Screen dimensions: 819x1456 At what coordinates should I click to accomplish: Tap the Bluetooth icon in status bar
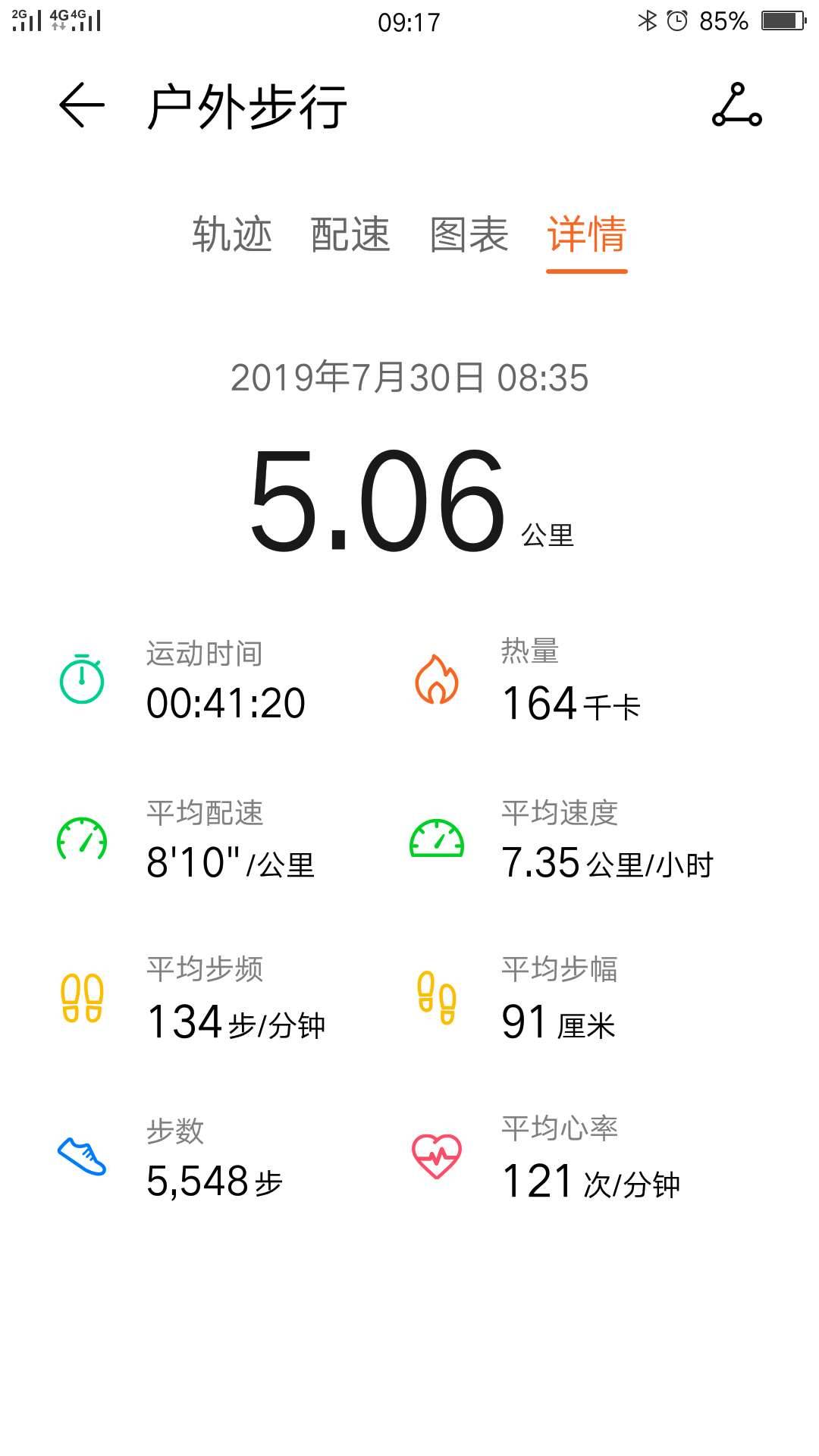click(x=648, y=21)
